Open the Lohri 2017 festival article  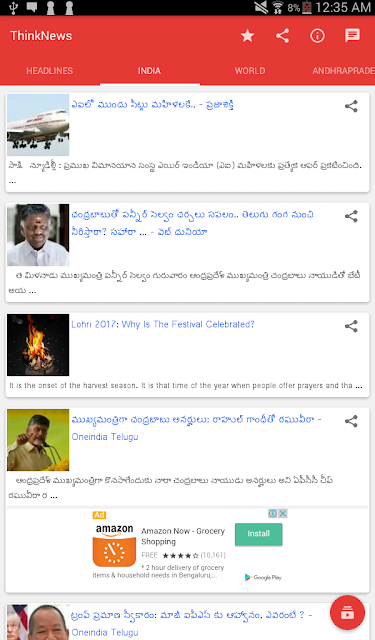(187, 355)
